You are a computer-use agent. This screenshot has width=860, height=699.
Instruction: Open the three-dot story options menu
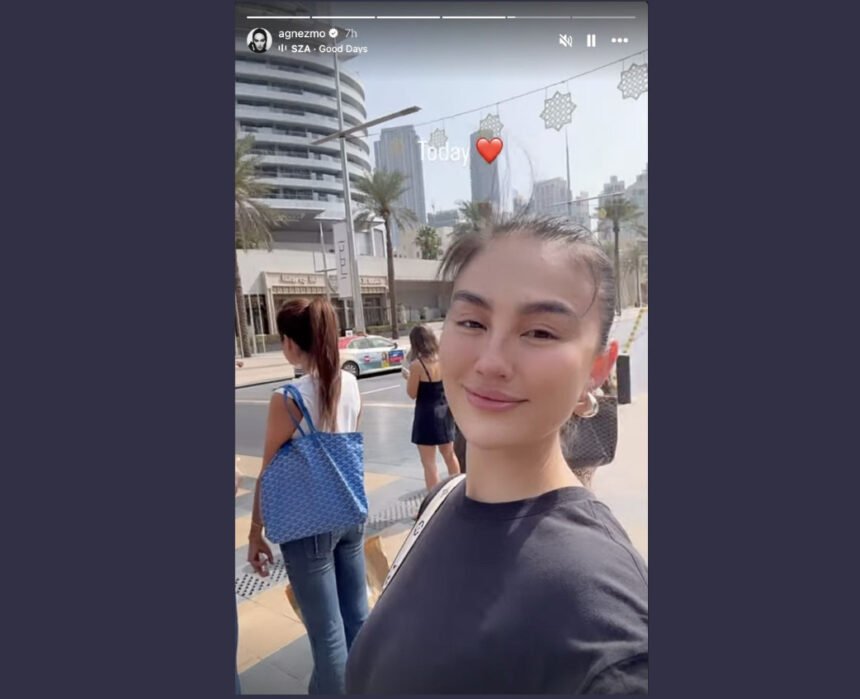620,40
